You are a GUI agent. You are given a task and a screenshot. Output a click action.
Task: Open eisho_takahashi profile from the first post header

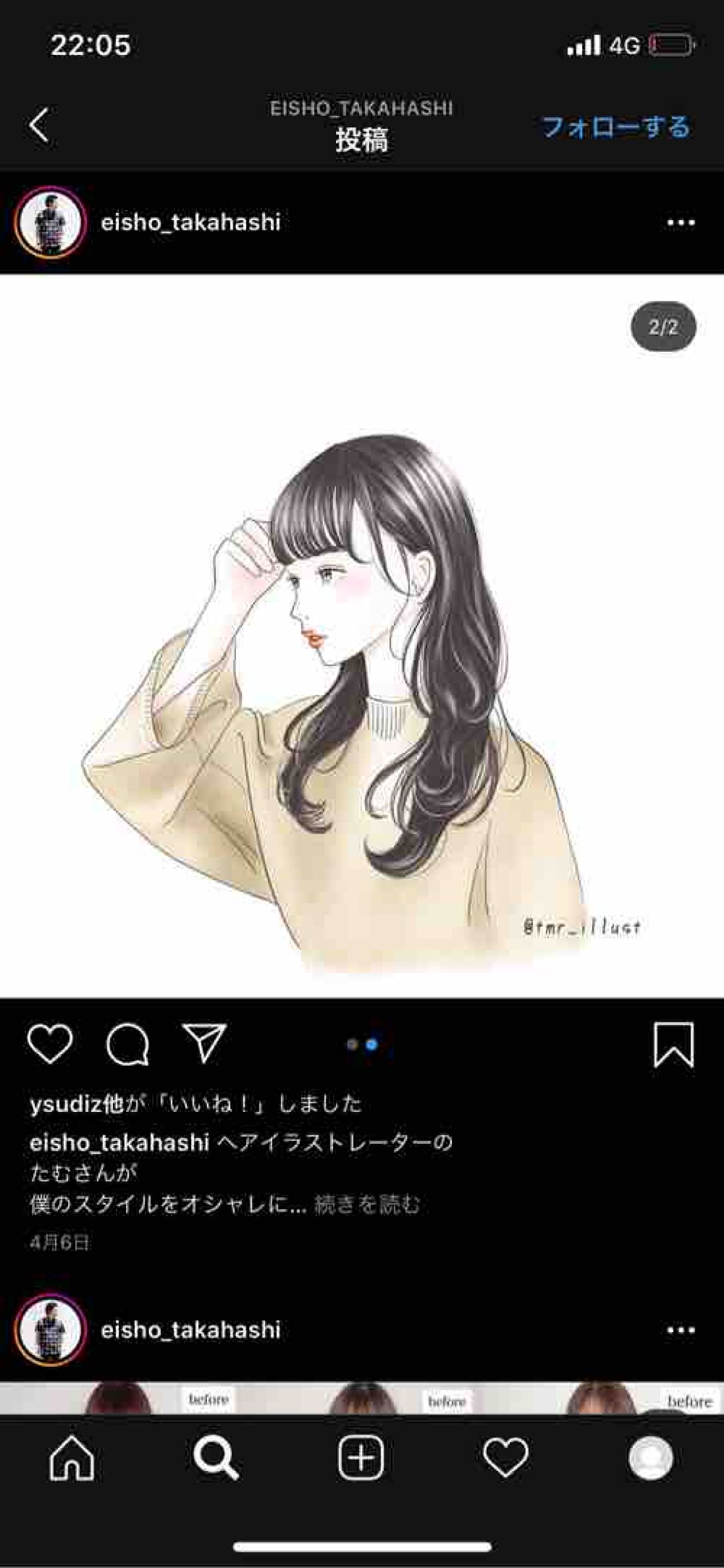pyautogui.click(x=191, y=222)
